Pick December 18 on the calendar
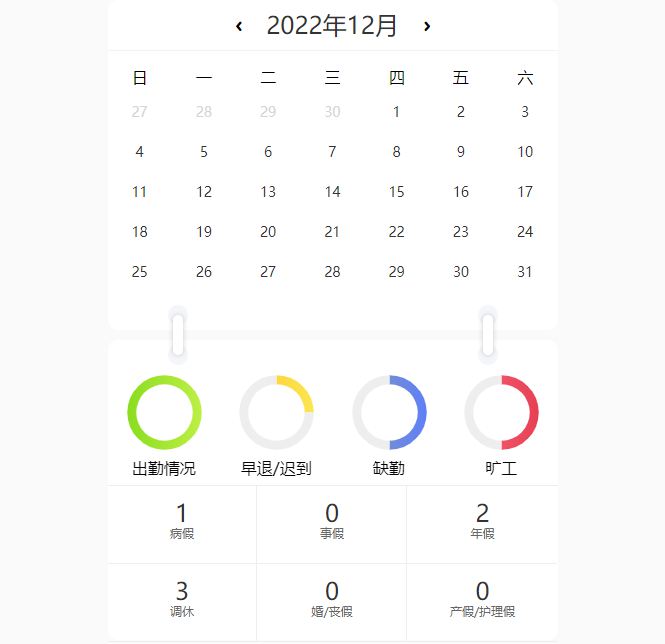The width and height of the screenshot is (665, 644). pos(140,232)
